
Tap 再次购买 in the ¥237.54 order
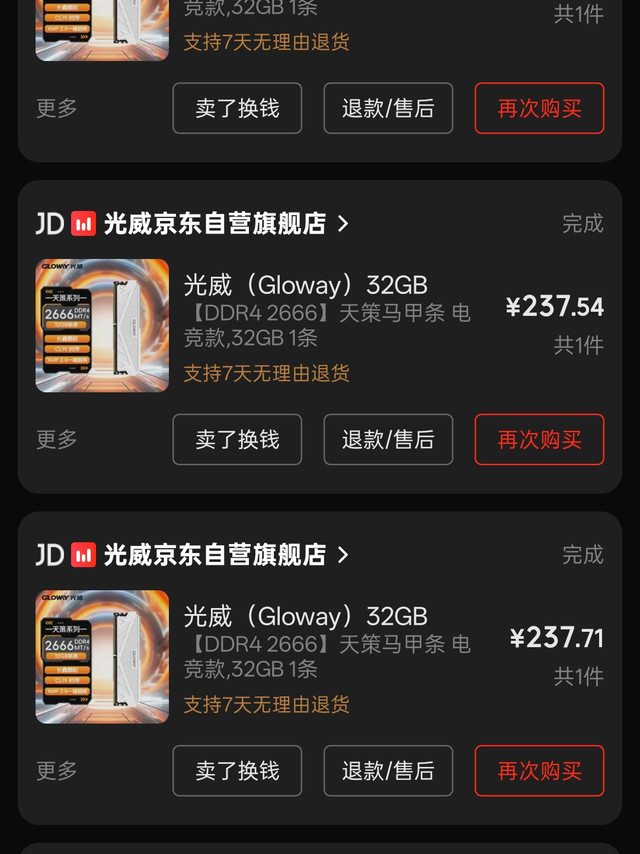[x=539, y=439]
